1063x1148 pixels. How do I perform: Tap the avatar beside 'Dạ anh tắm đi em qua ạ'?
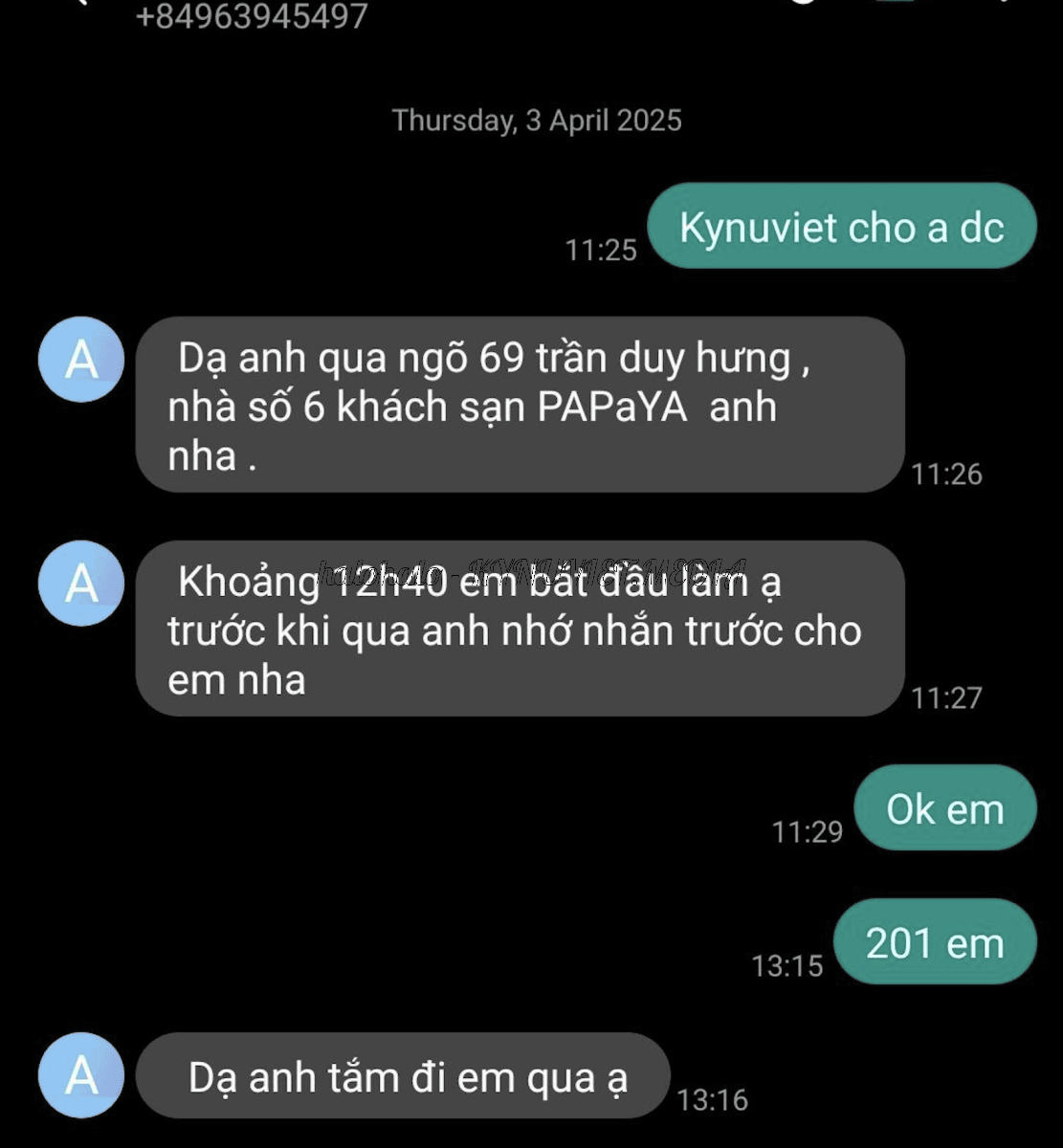pyautogui.click(x=80, y=1075)
